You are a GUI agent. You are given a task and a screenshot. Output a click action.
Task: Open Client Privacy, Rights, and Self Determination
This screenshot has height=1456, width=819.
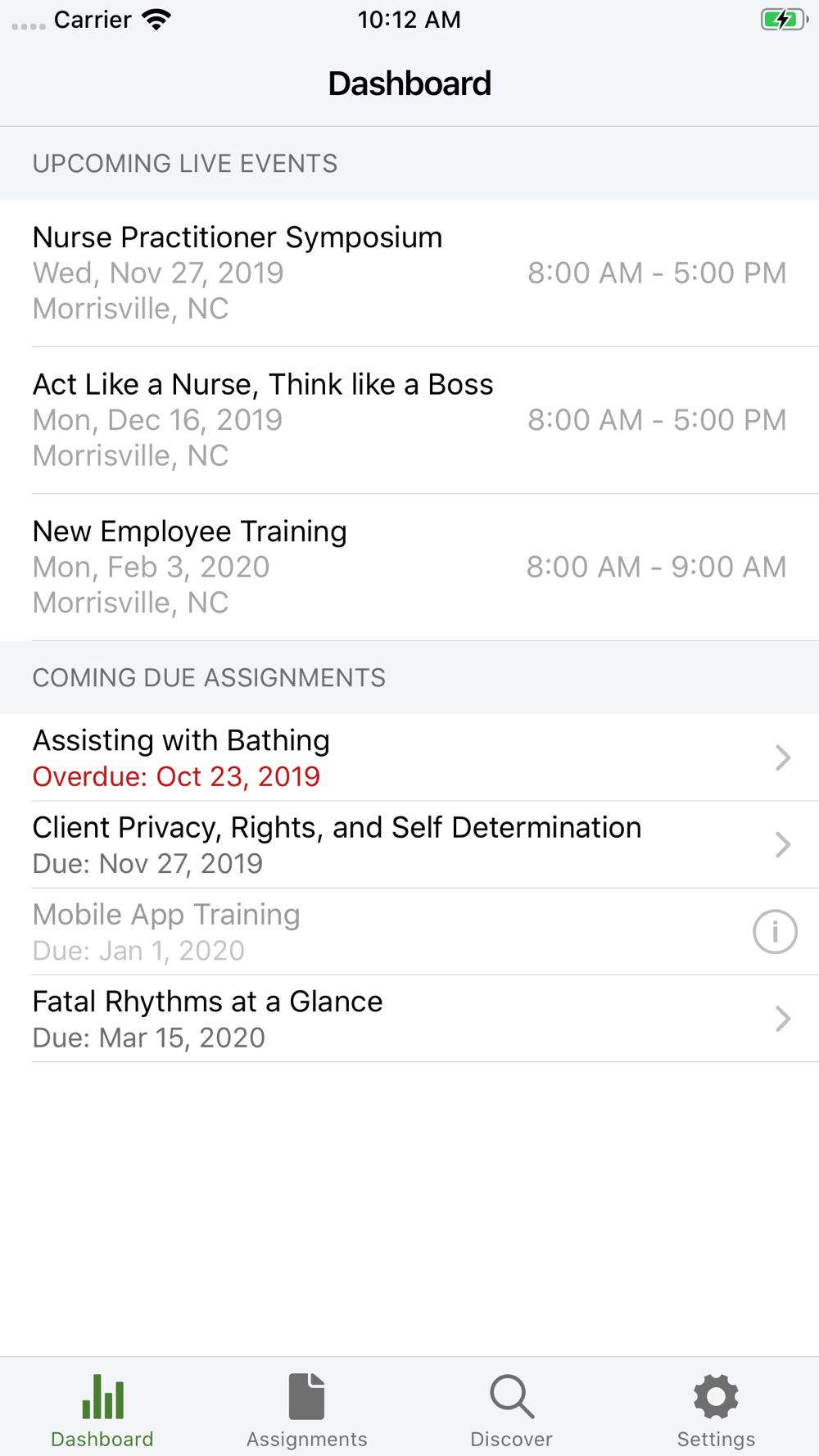click(409, 844)
